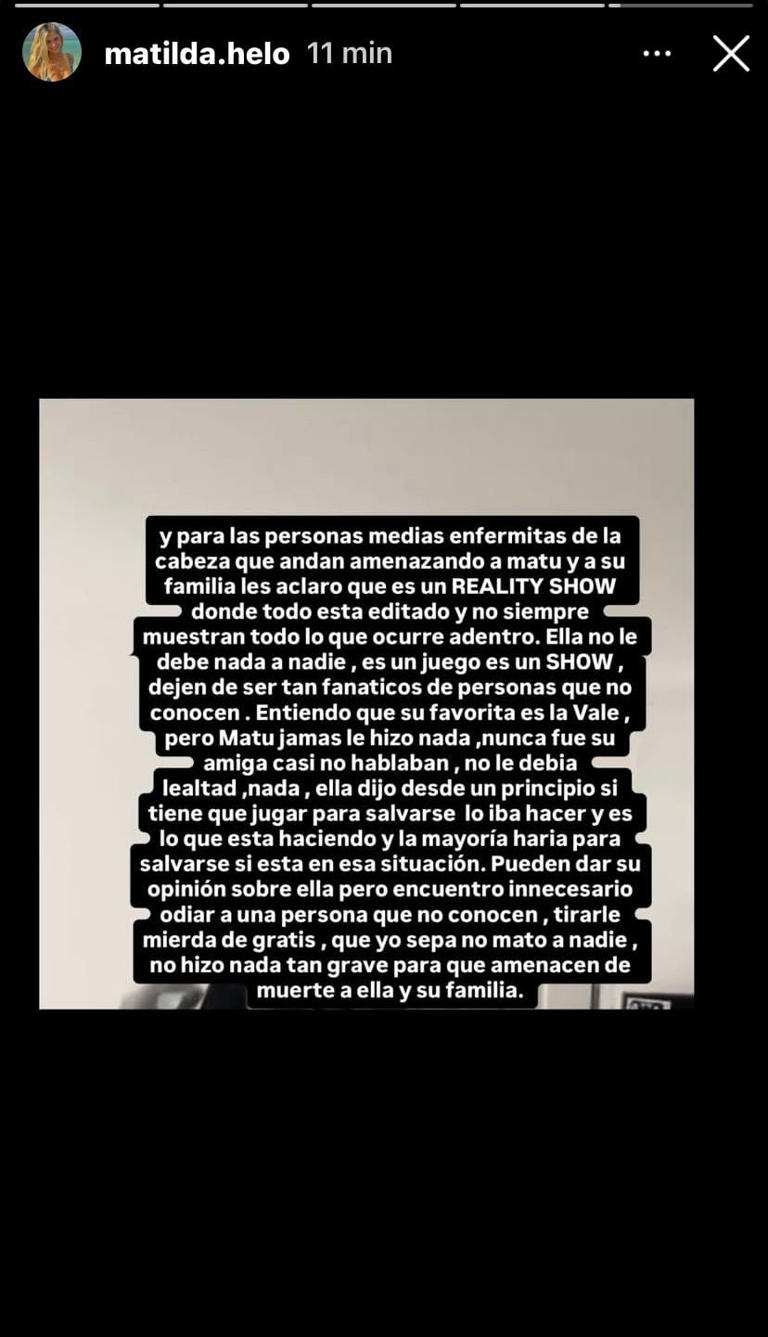Open matilda.helo's profile via the avatar photo
Image resolution: width=768 pixels, height=1337 pixels.
[x=51, y=52]
